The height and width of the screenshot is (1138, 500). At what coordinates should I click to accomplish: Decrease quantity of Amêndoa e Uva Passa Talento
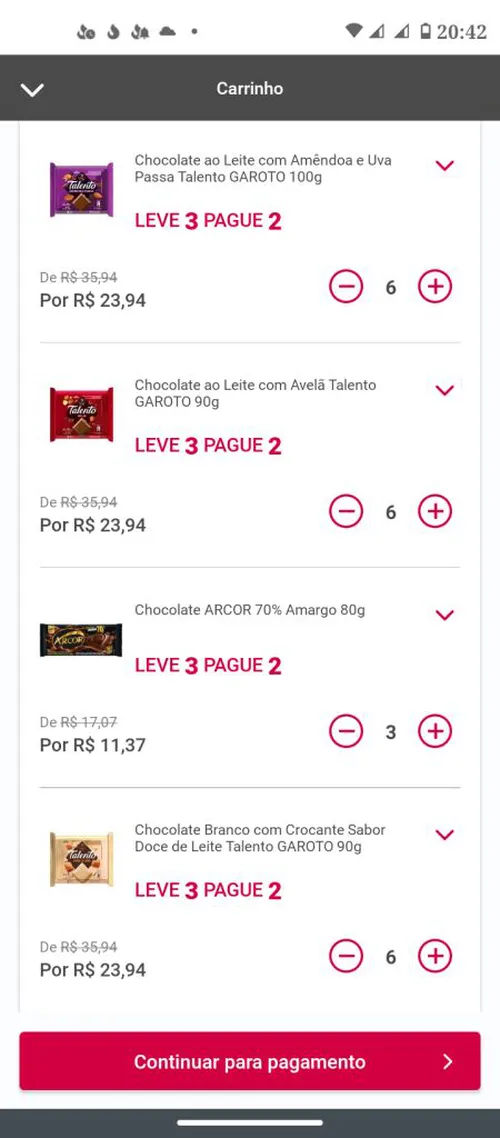pos(346,287)
